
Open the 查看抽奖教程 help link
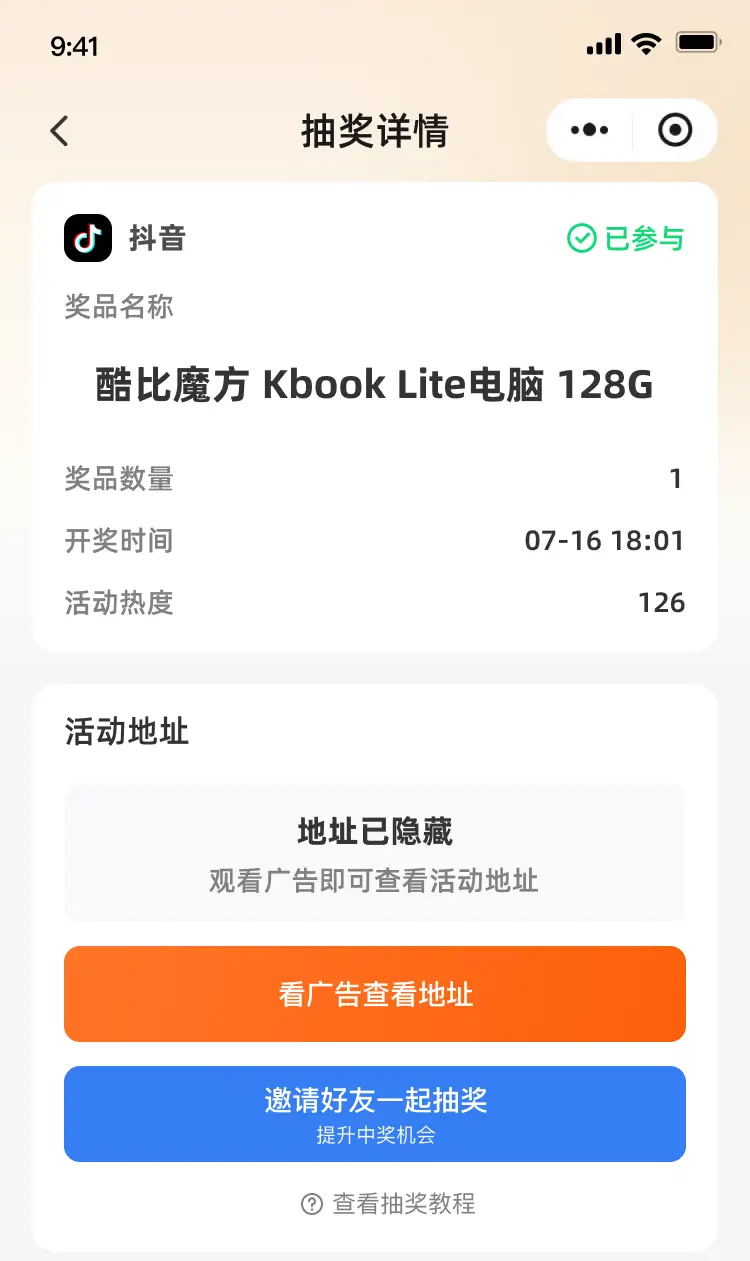(x=389, y=1203)
